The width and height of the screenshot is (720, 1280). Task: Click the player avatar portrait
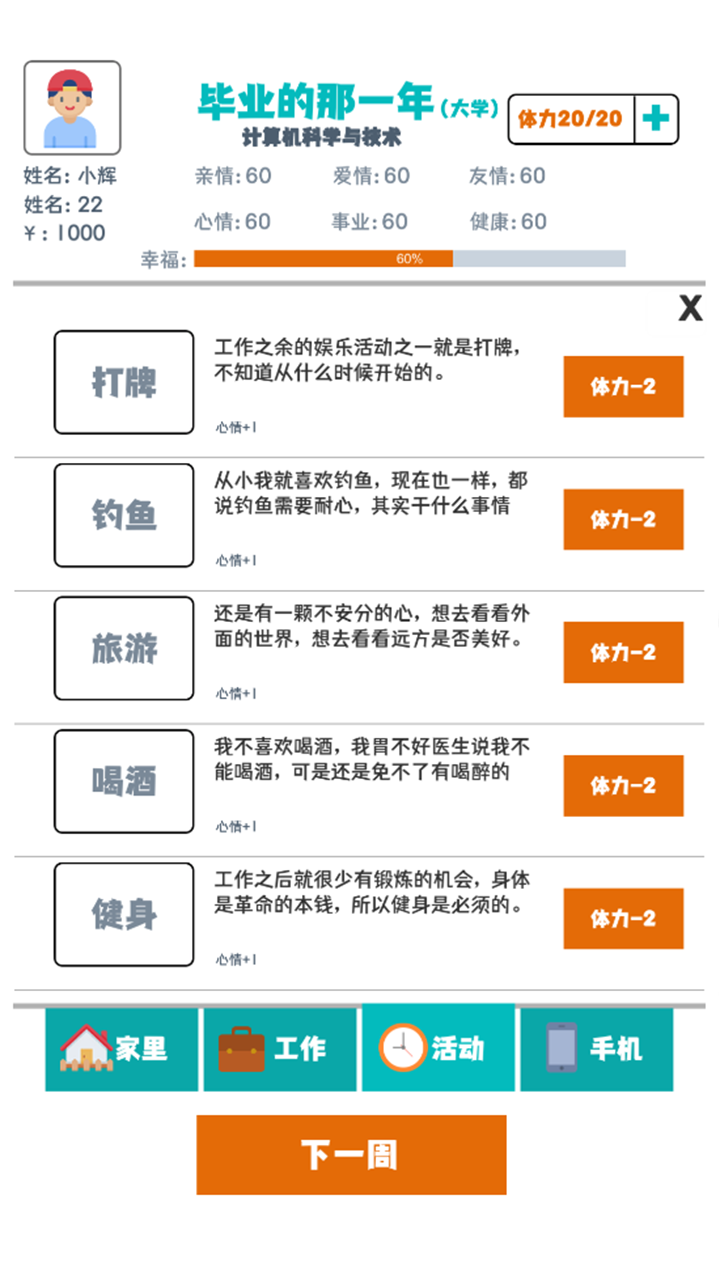70,105
